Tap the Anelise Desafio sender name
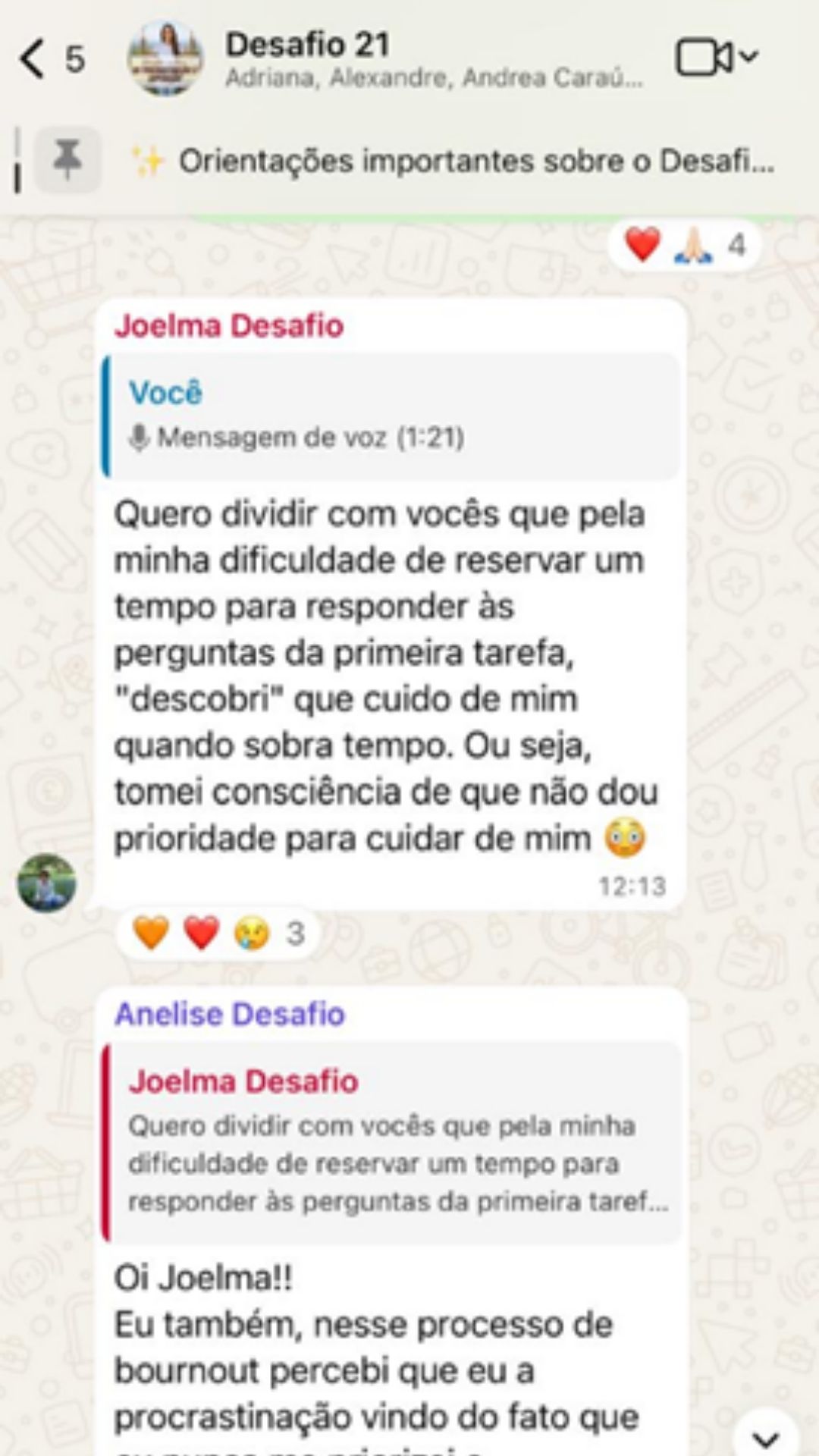 230,1014
